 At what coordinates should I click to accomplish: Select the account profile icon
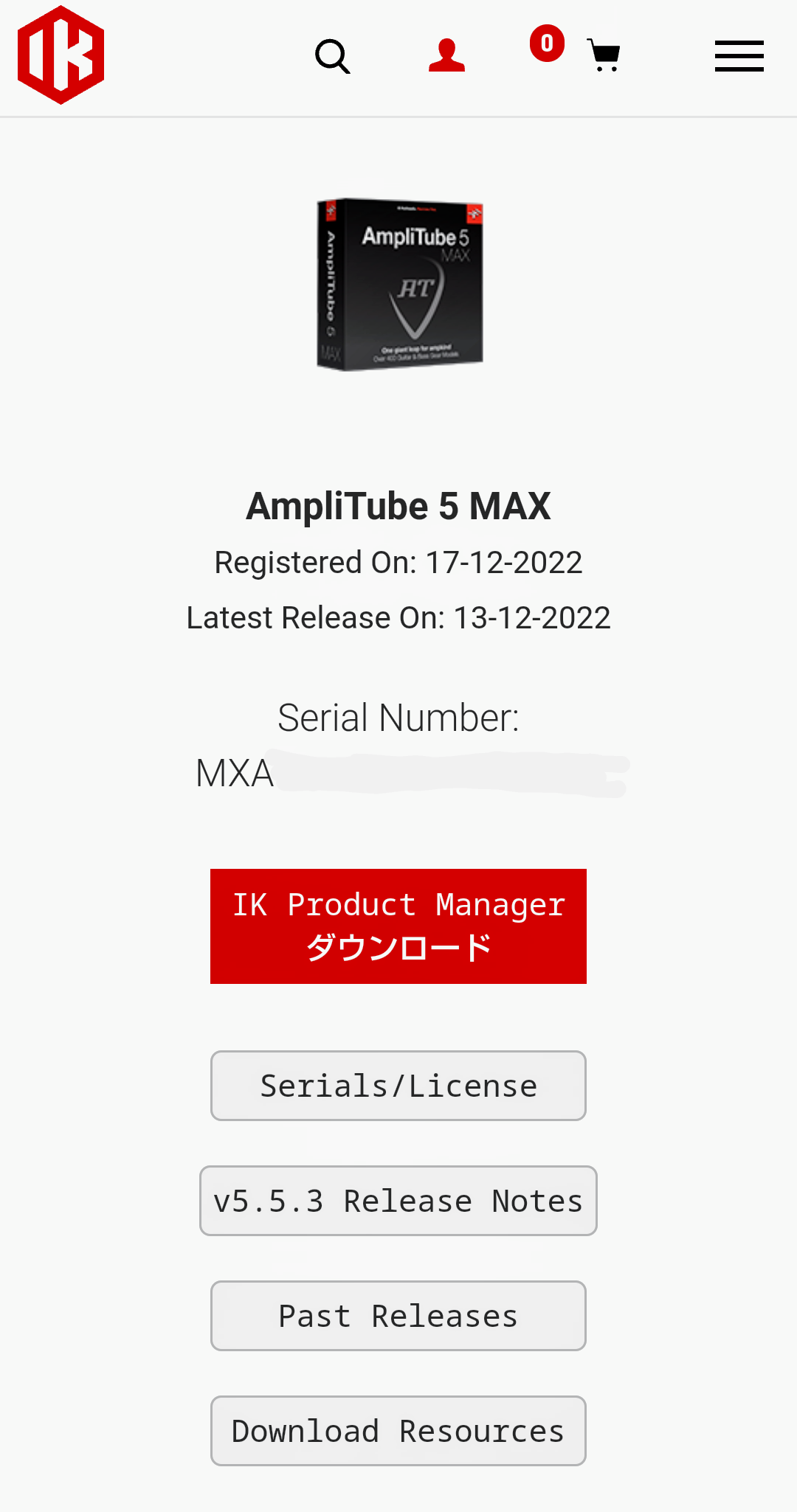(x=447, y=55)
